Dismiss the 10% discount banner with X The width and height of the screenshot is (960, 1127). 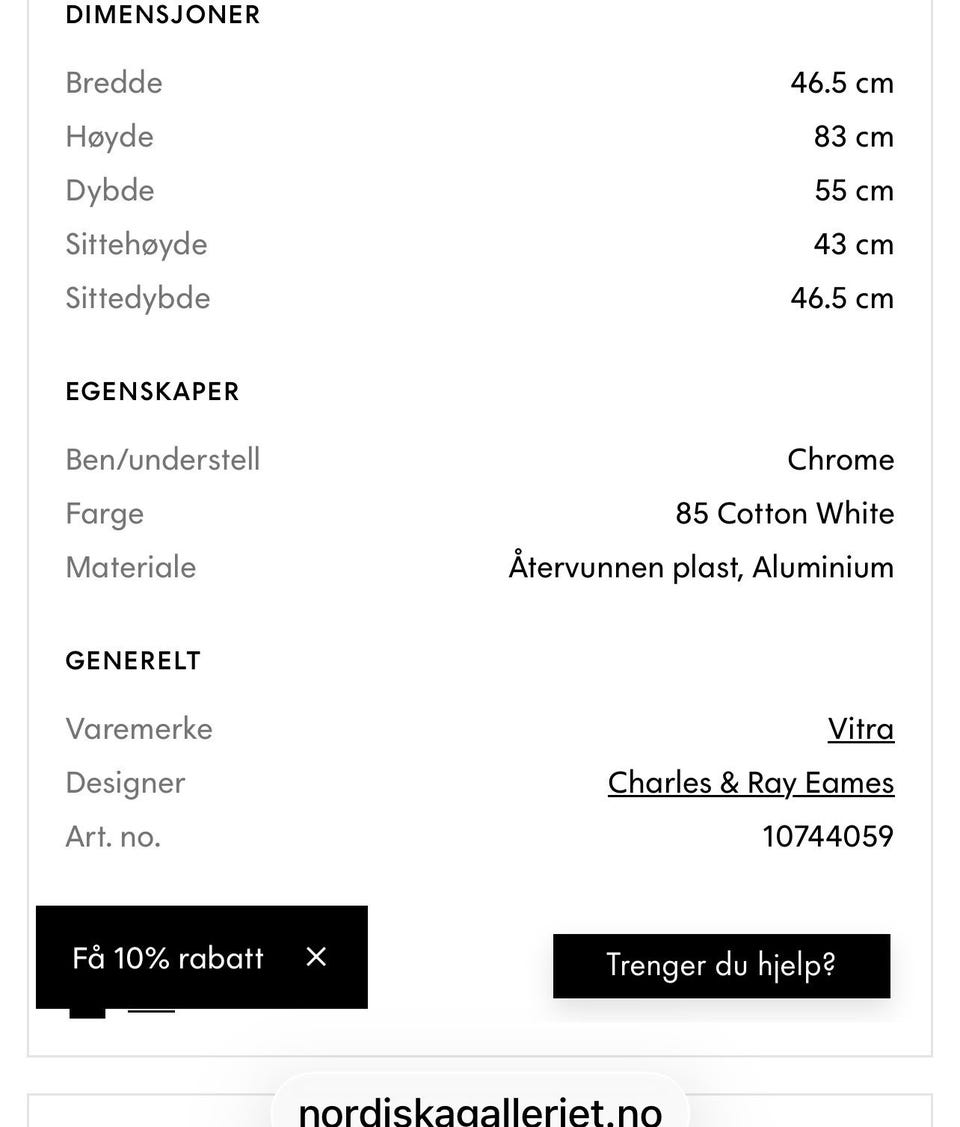[315, 957]
